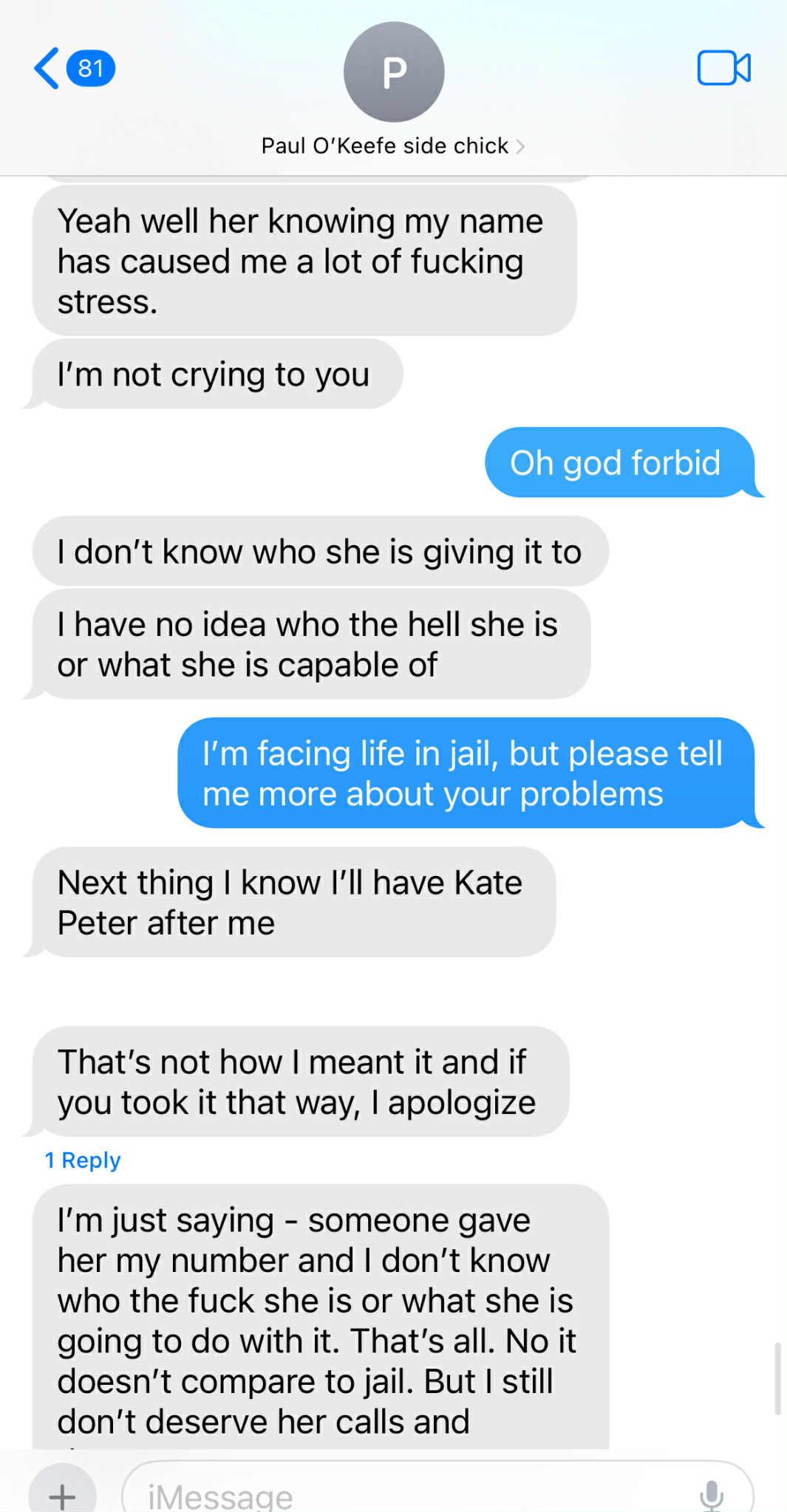
Task: Start a FaceTime video call
Action: coord(723,69)
